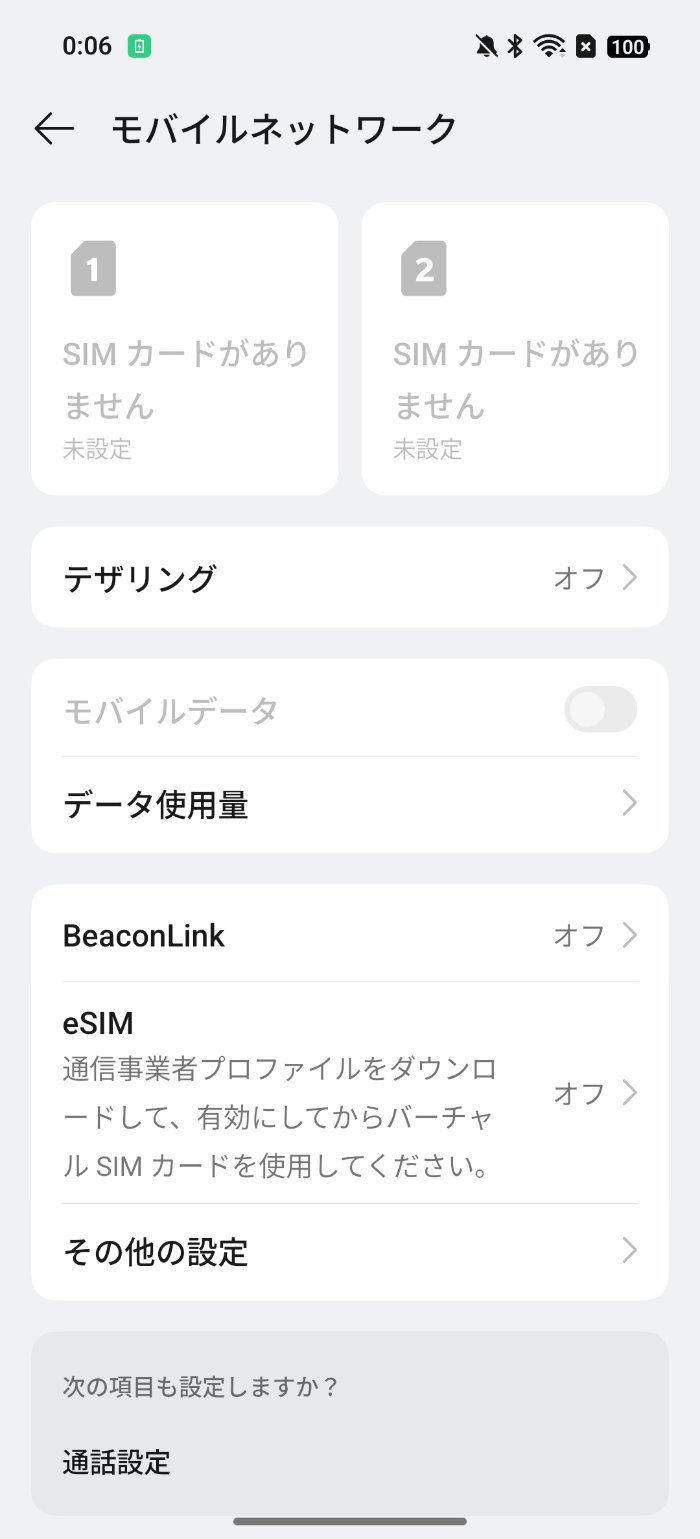Screen dimensions: 700x1539
Task: Open the suggested 通話設定 link
Action: click(x=117, y=1463)
